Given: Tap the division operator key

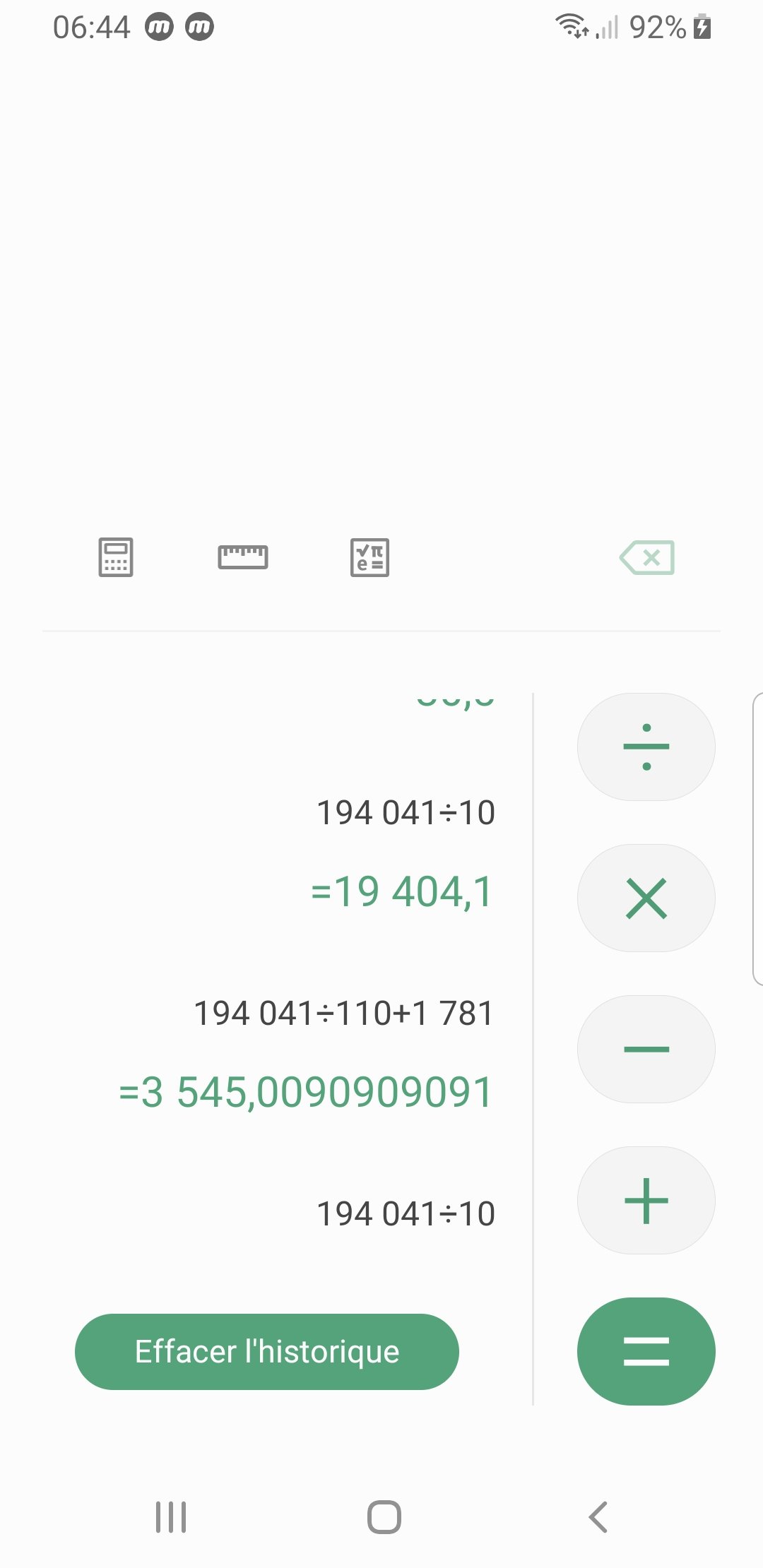Looking at the screenshot, I should tap(646, 747).
